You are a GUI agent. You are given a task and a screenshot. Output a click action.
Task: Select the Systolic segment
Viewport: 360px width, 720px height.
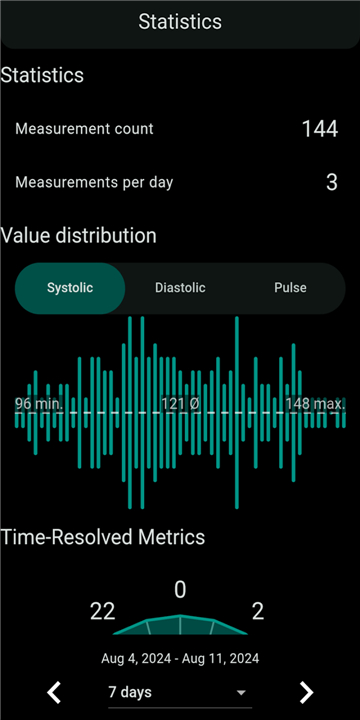(70, 288)
